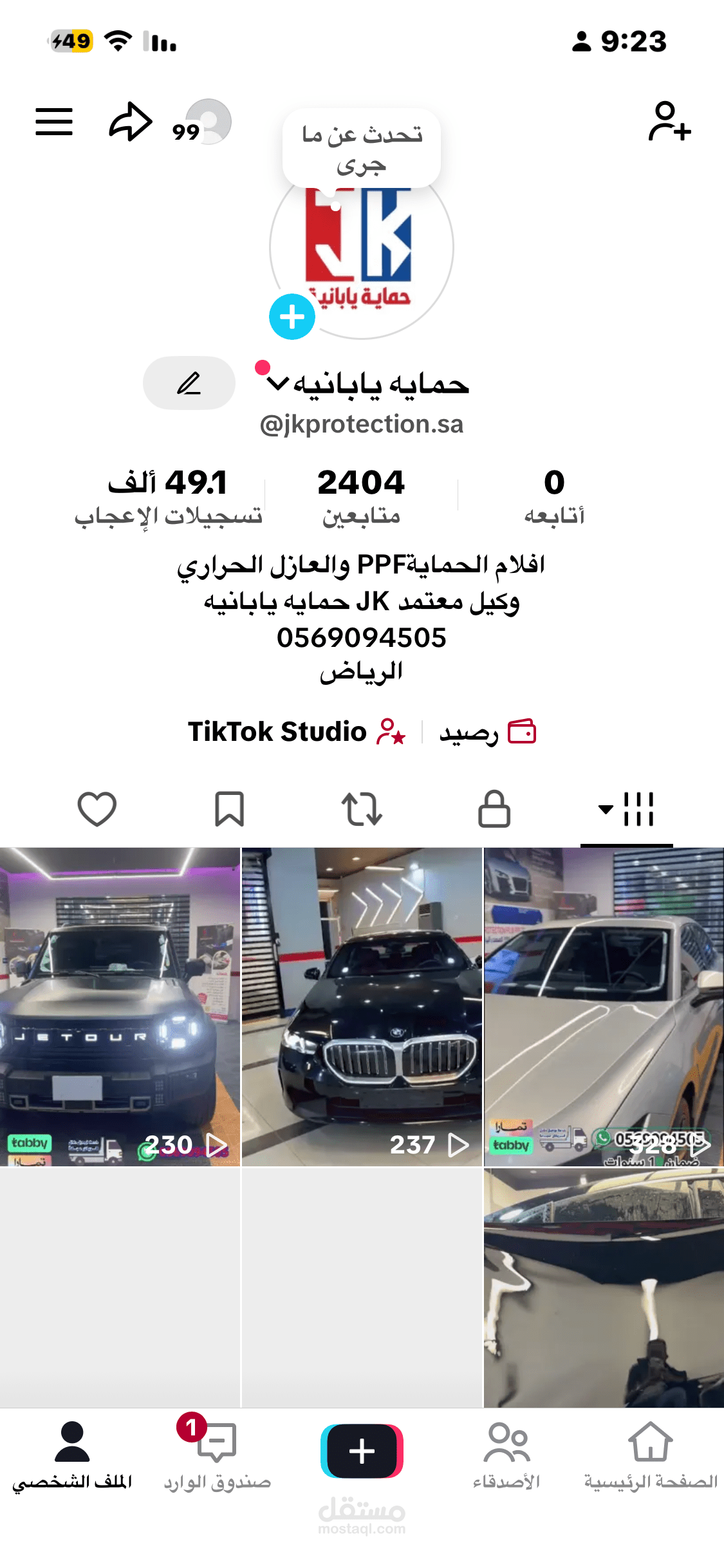Edit profile with the pencil button

tap(189, 383)
